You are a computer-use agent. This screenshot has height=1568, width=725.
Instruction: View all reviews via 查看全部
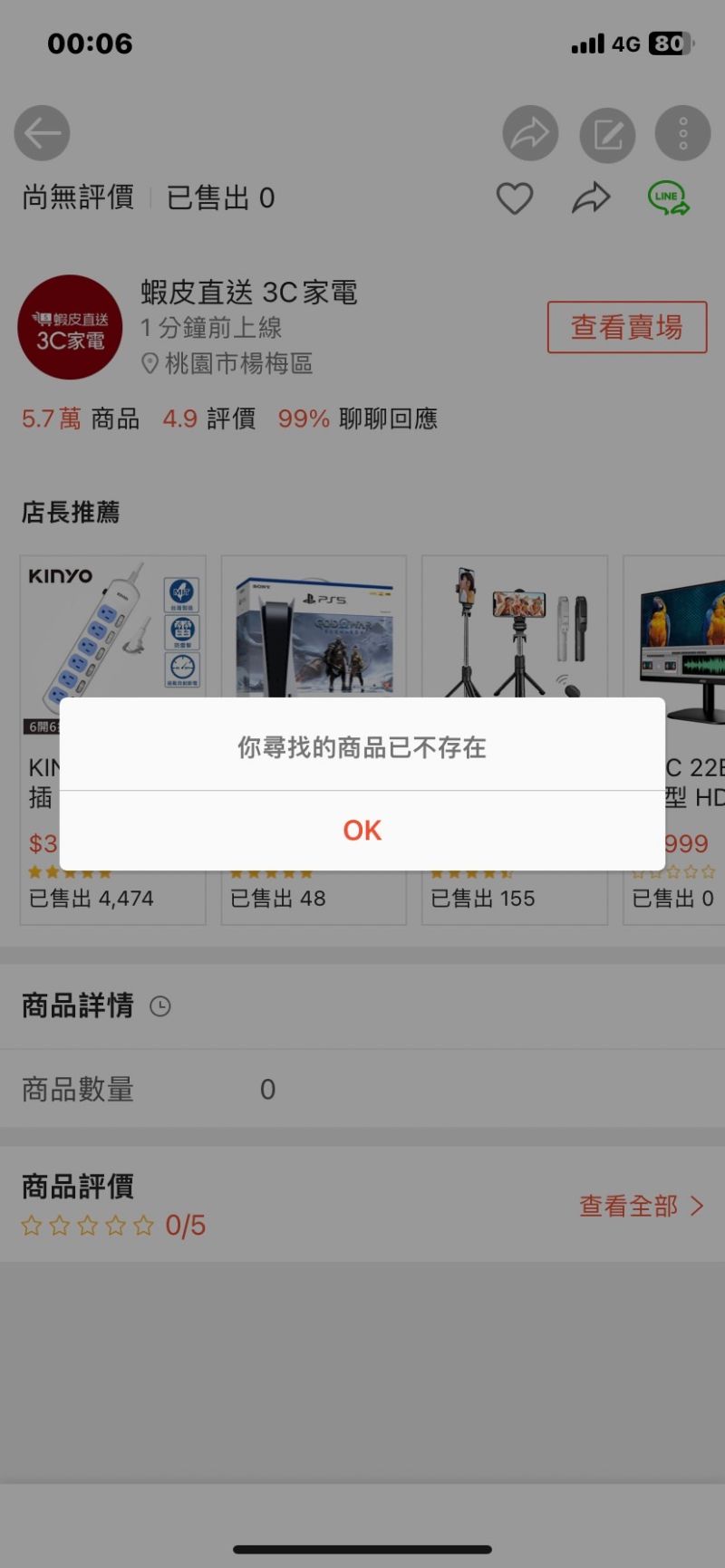coord(642,1206)
